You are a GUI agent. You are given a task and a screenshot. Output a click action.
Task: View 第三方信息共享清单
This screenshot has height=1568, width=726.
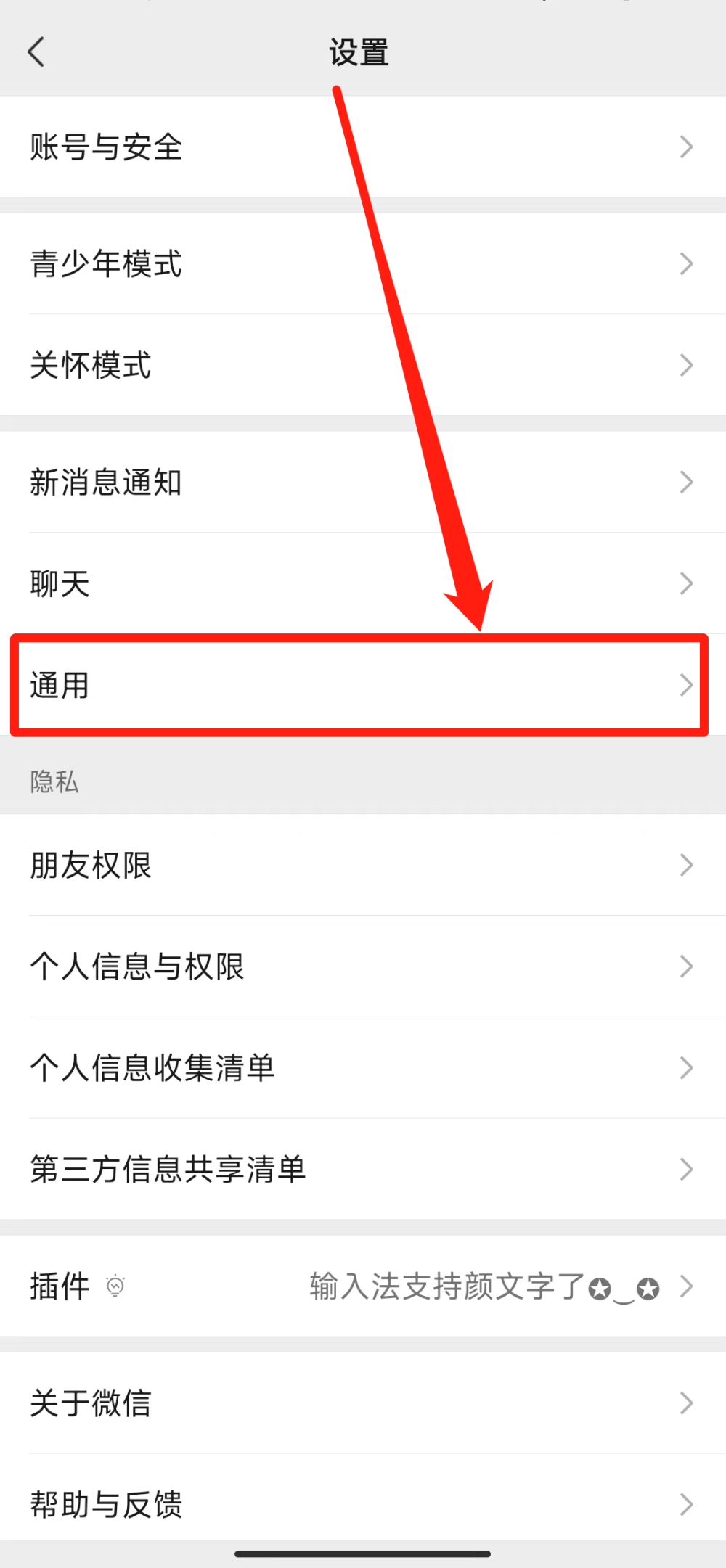[363, 1170]
